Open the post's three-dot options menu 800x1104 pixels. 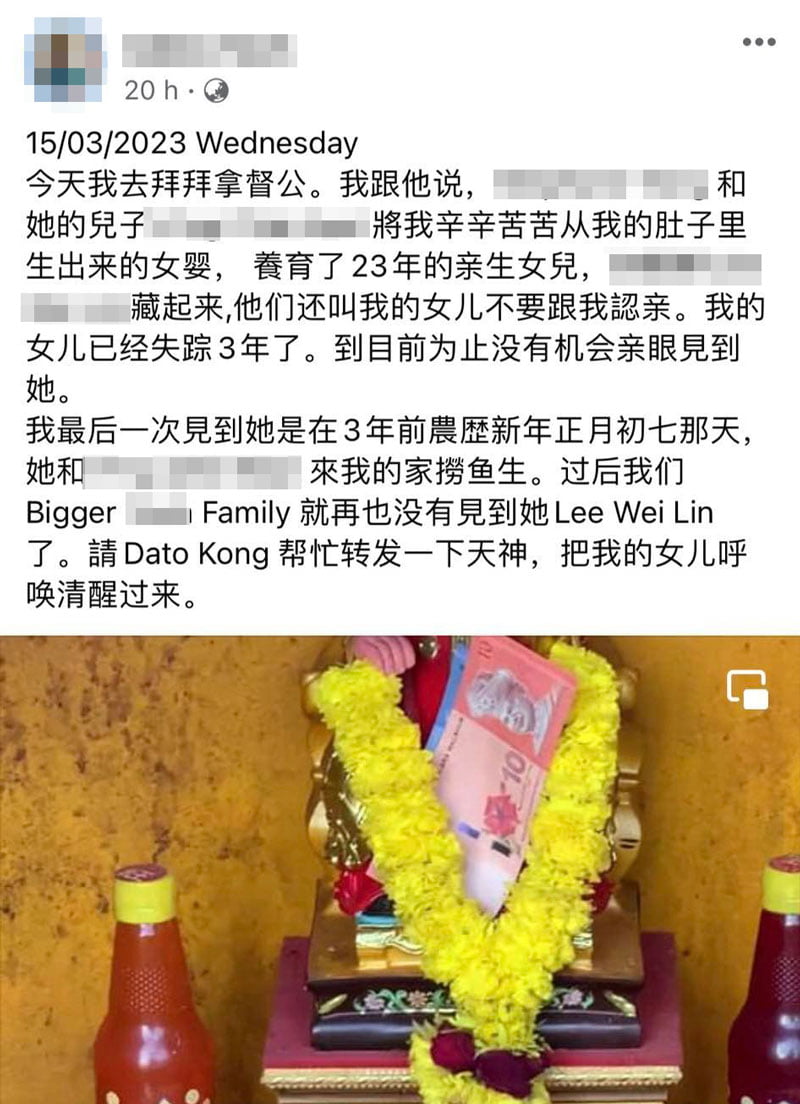point(759,42)
